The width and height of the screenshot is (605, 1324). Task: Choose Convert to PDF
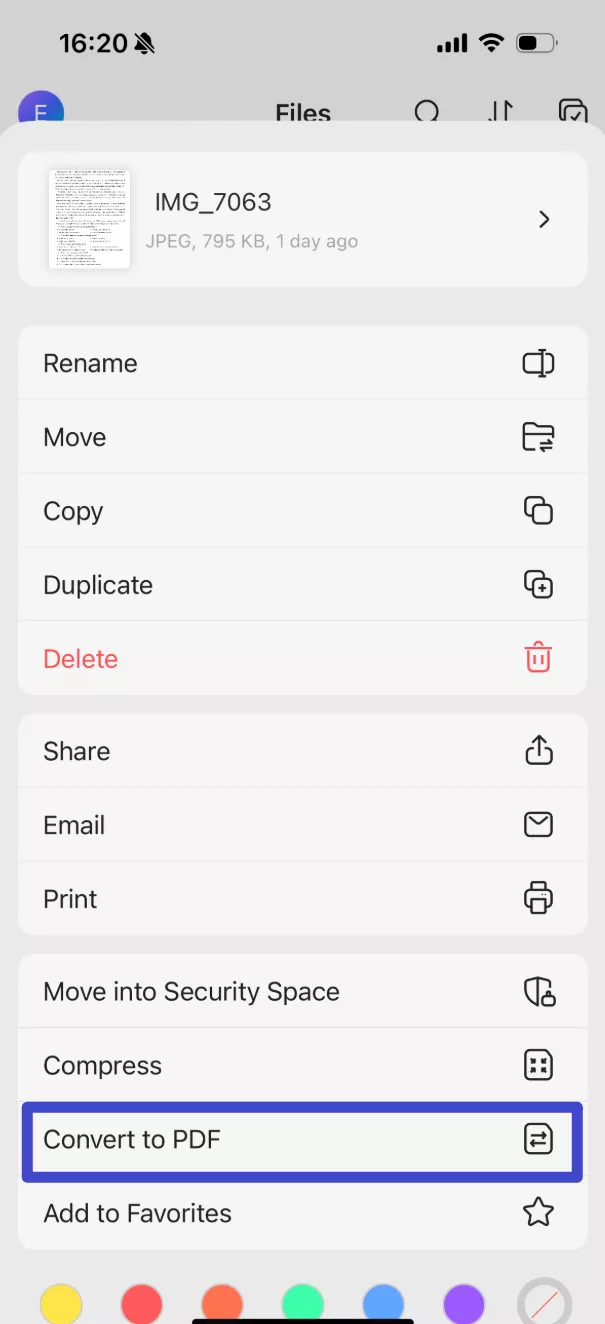point(302,1139)
